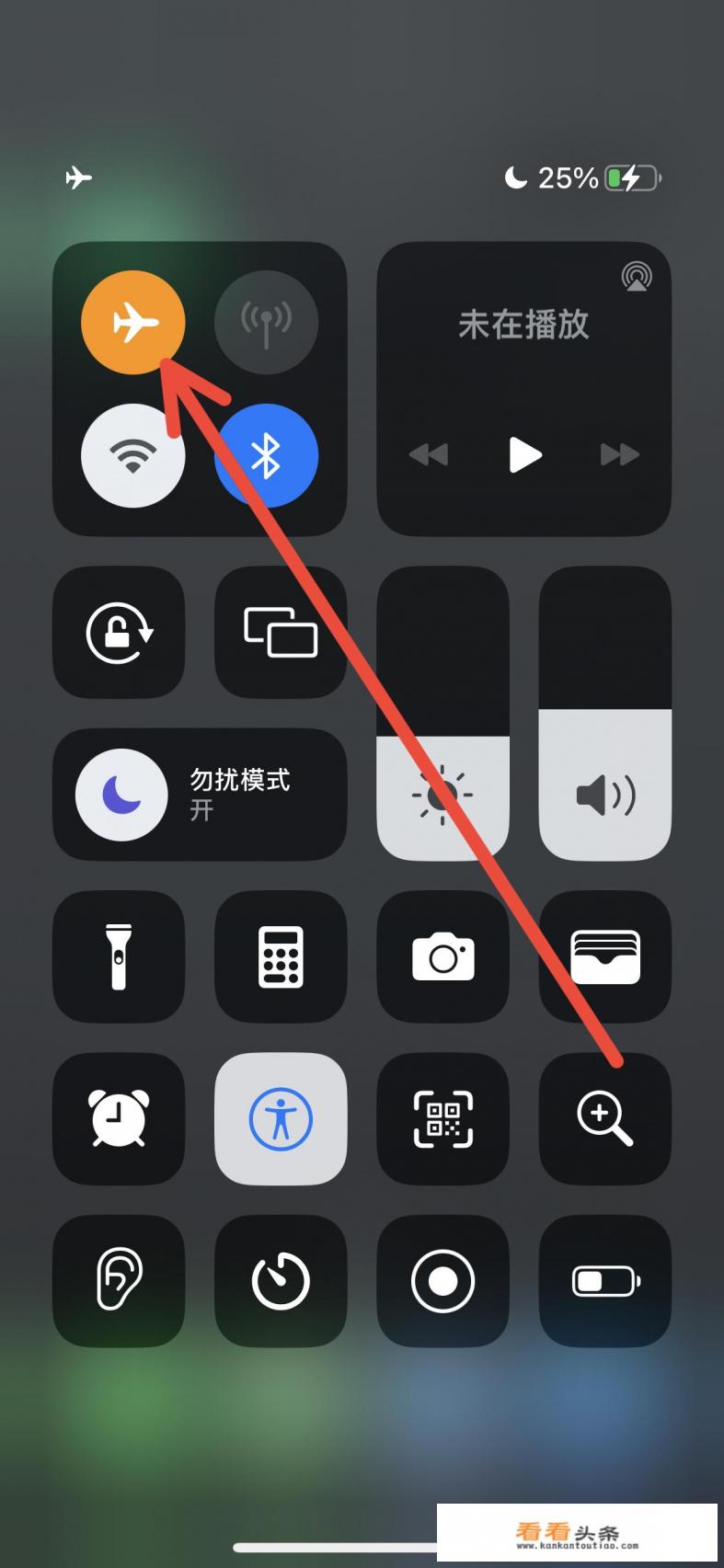Screen dimensions: 724x1568
Task: Toggle portrait orientation lock
Action: 119,633
